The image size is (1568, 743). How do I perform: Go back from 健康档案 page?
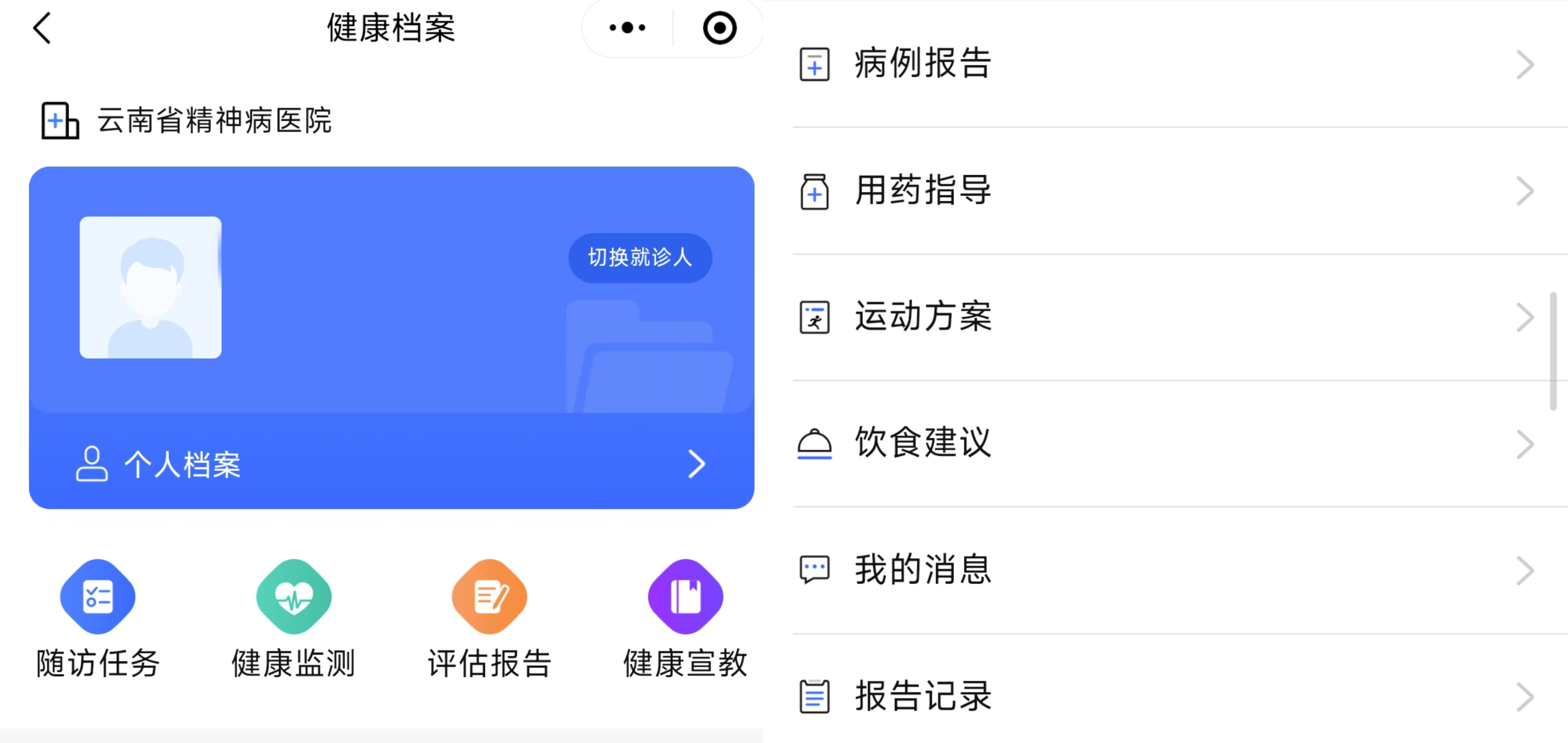click(x=42, y=29)
